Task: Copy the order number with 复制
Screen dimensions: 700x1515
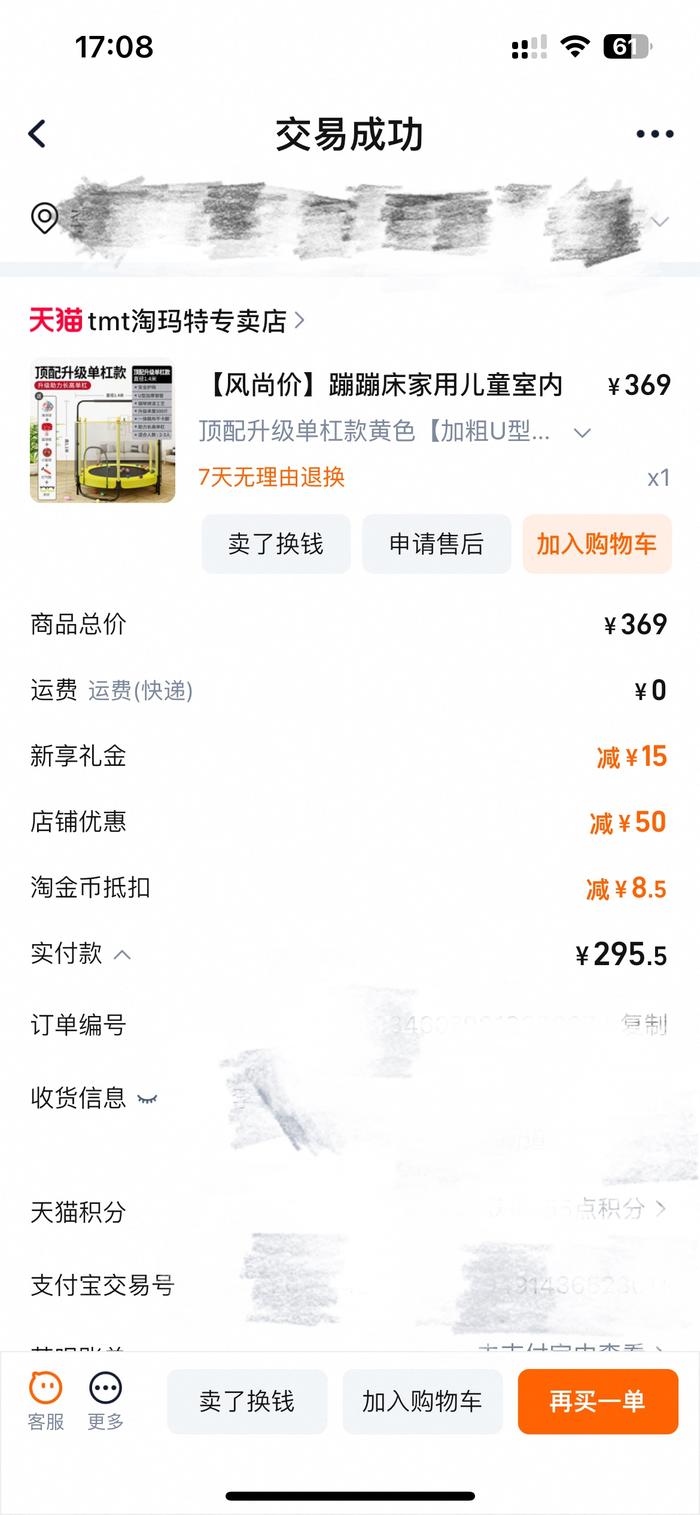Action: pos(643,1025)
